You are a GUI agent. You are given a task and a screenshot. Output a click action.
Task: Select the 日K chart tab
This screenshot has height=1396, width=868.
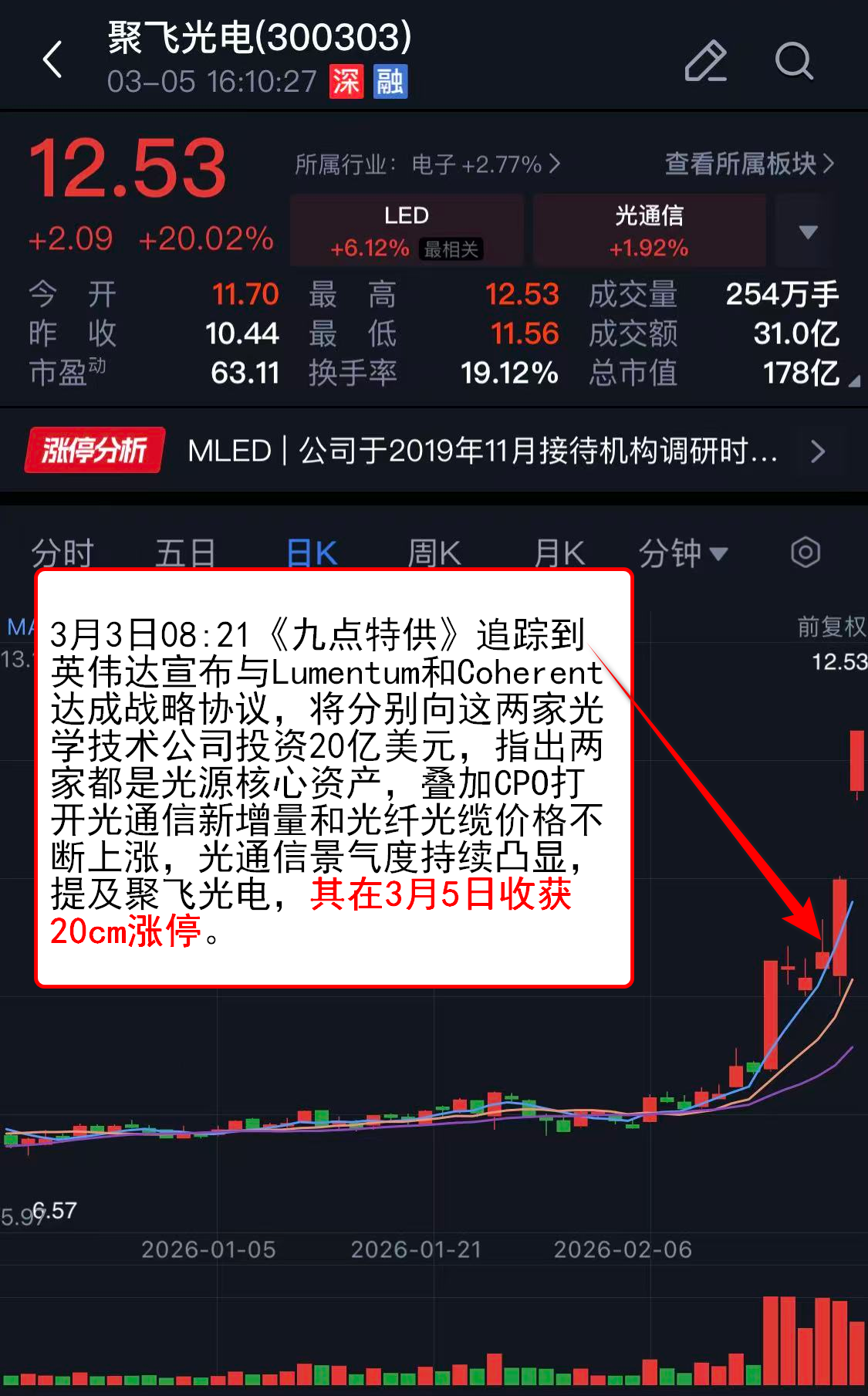click(312, 553)
